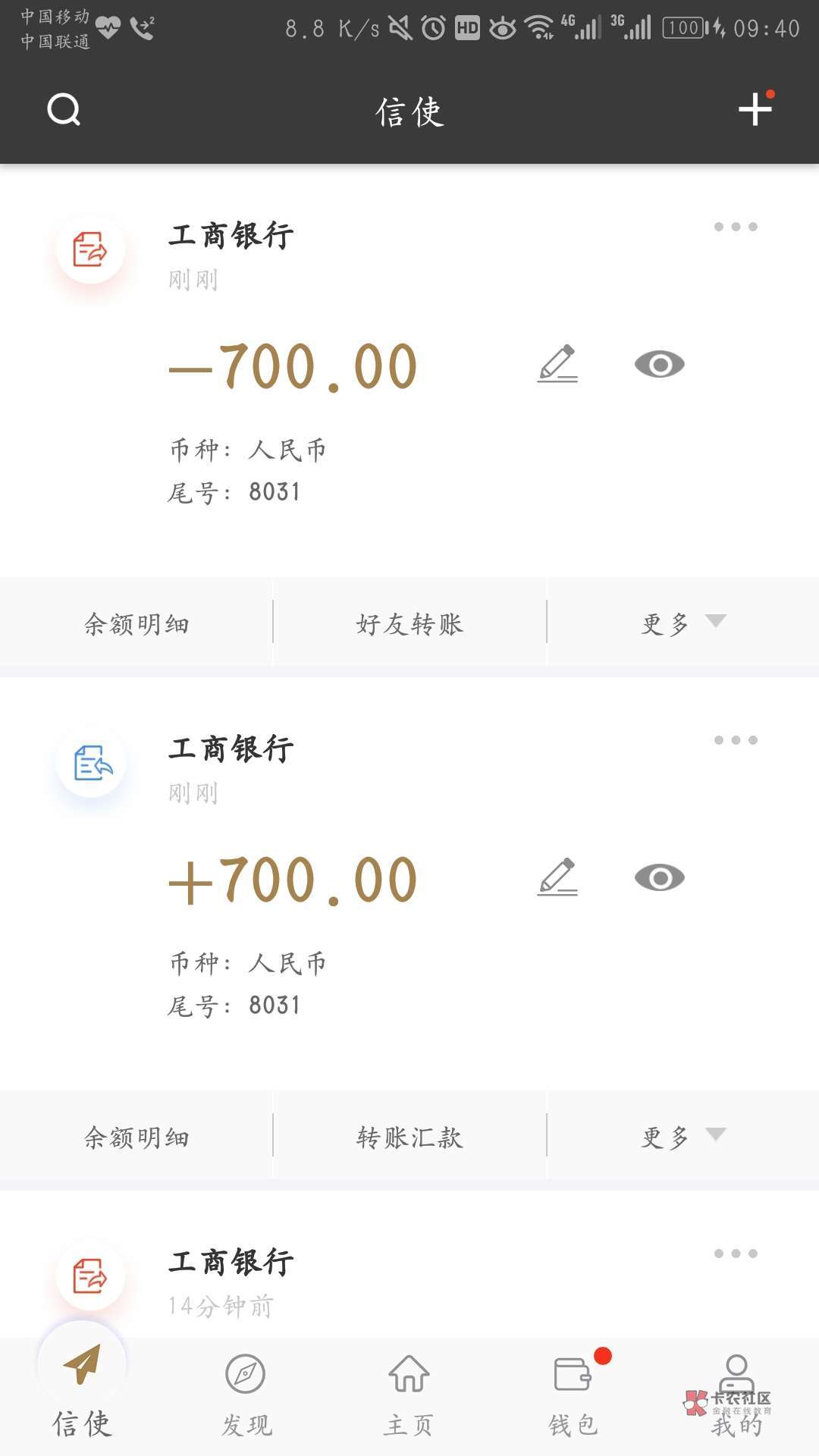Screen dimensions: 819x1456
Task: Edit note on the -700.00 transaction
Action: pyautogui.click(x=558, y=364)
